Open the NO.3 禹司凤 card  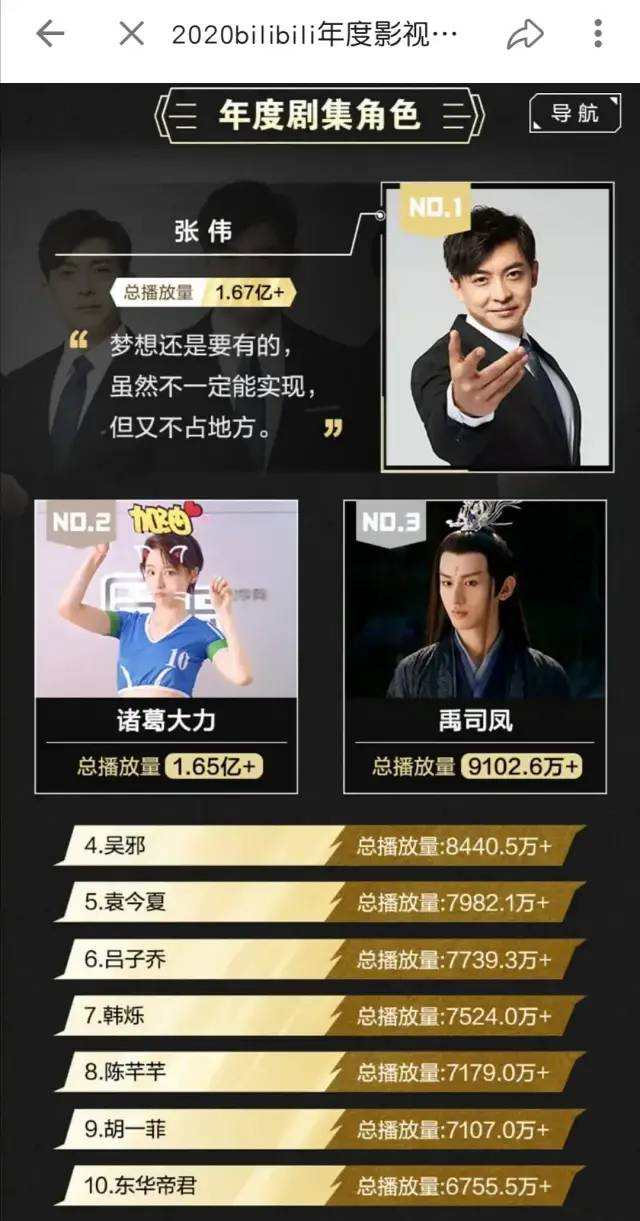click(475, 645)
